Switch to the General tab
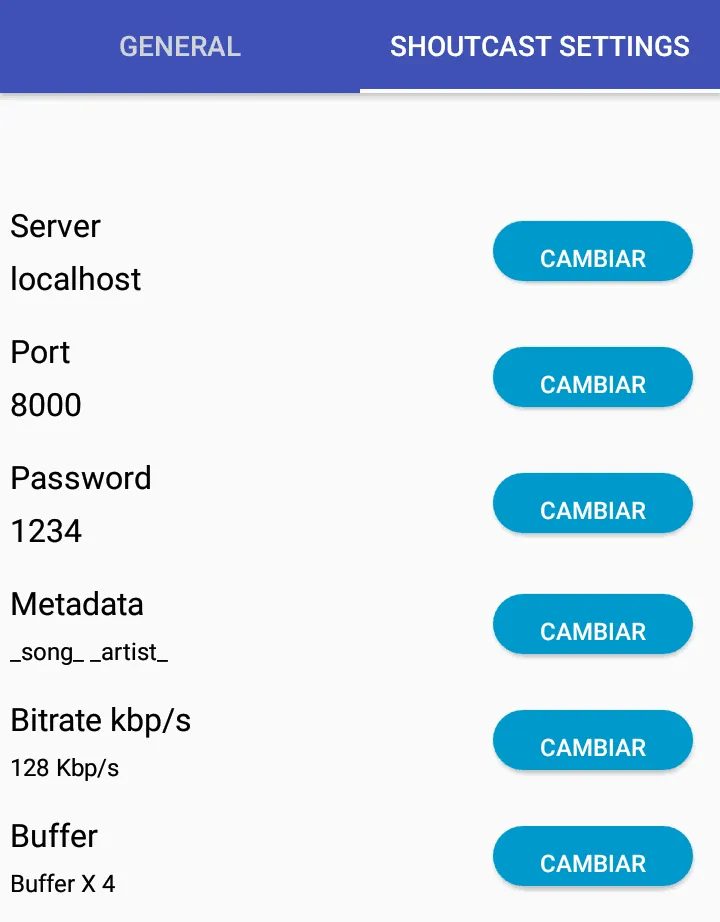 (x=180, y=46)
